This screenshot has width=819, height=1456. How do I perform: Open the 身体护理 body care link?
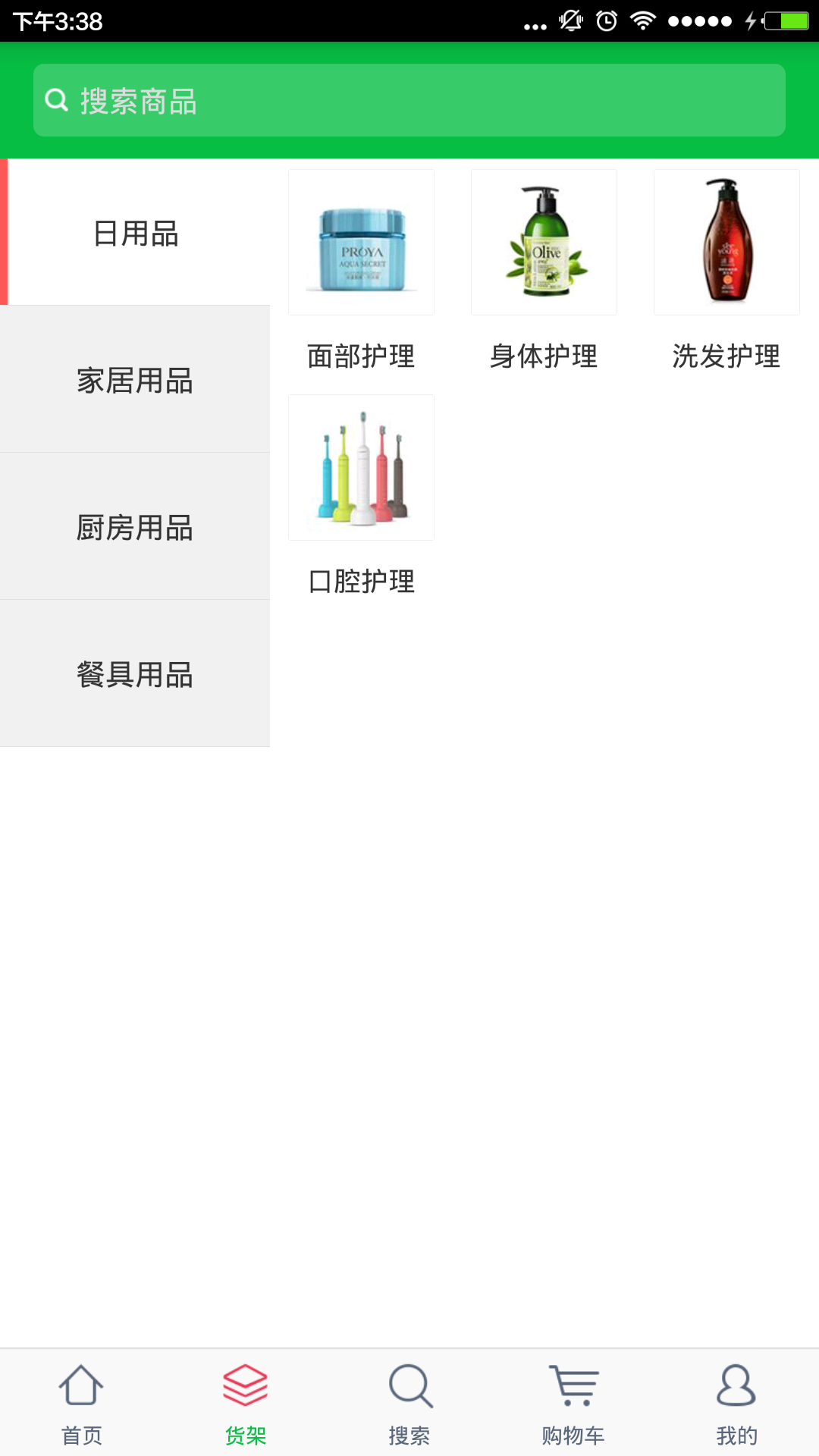pos(544,355)
